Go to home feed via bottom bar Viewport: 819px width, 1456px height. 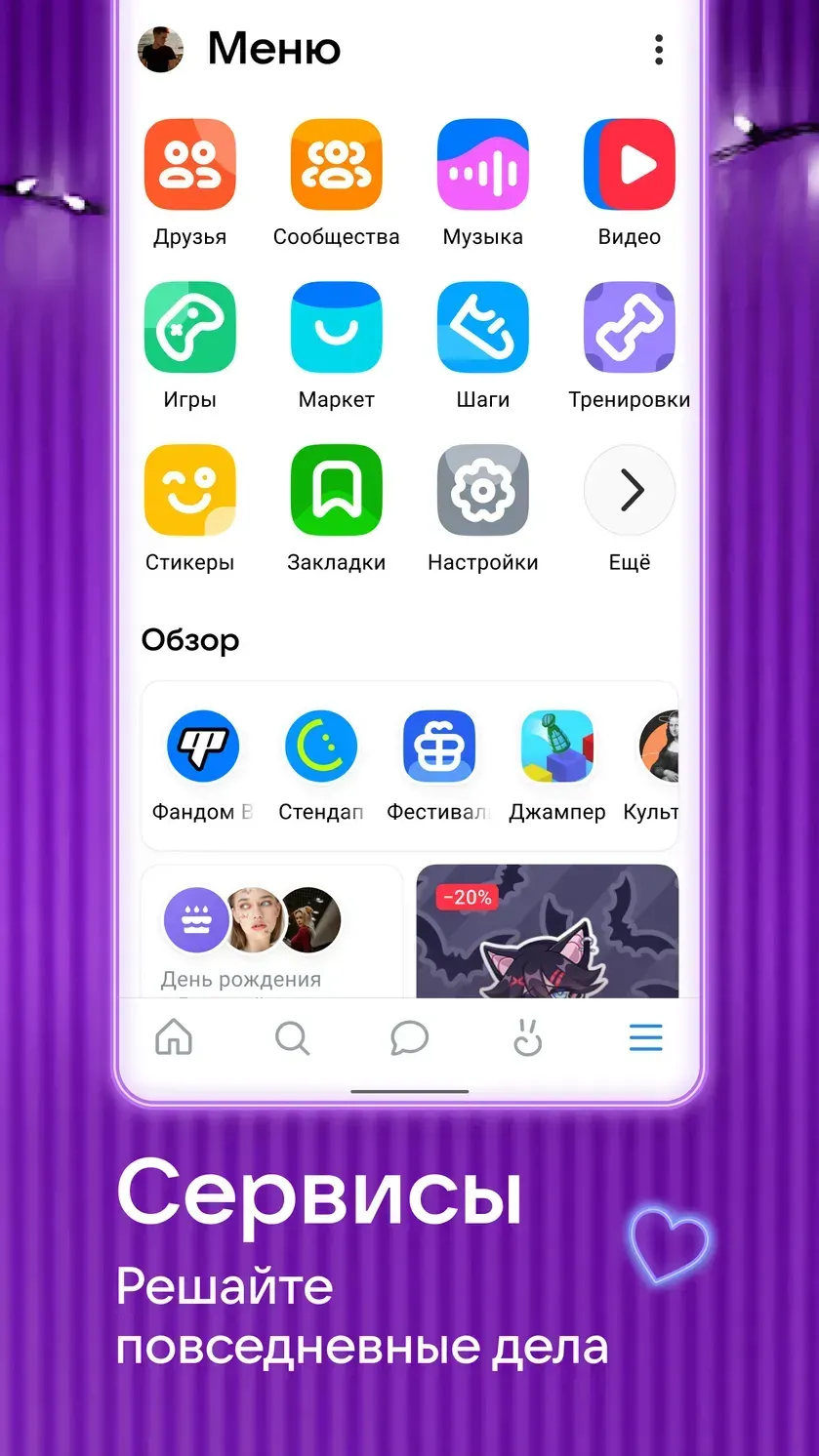[x=174, y=1037]
